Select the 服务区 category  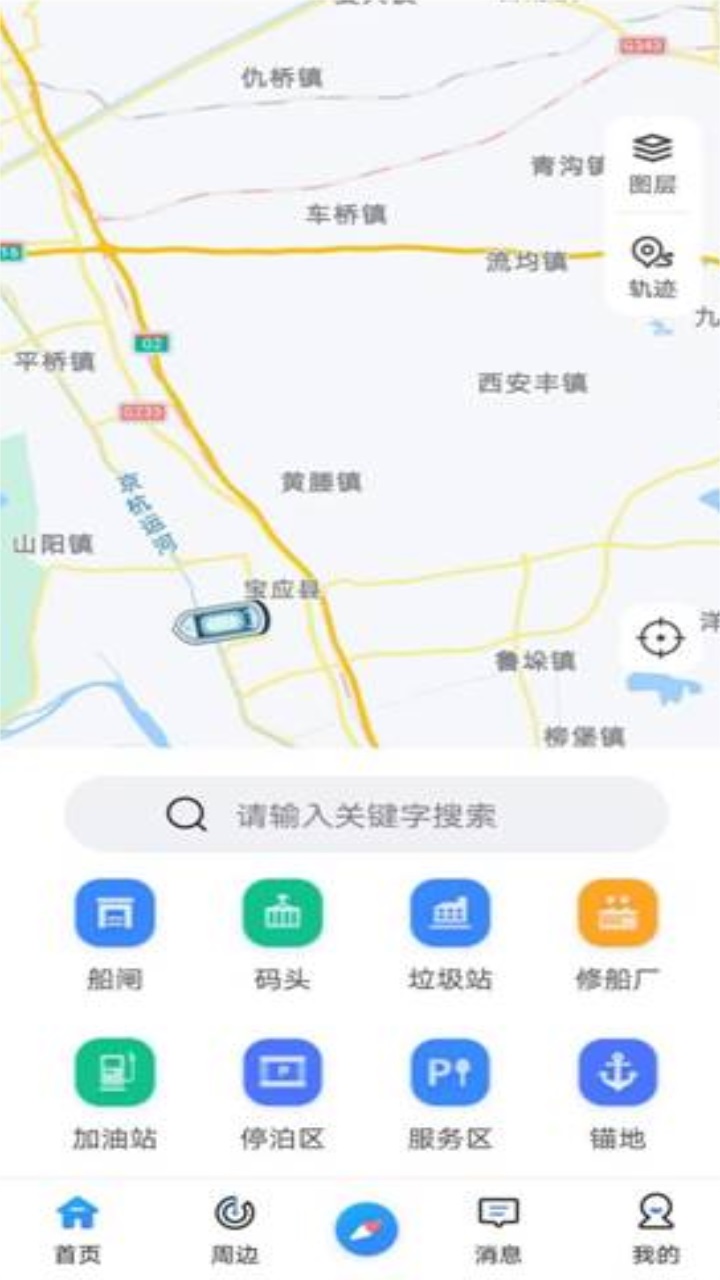tap(450, 1092)
